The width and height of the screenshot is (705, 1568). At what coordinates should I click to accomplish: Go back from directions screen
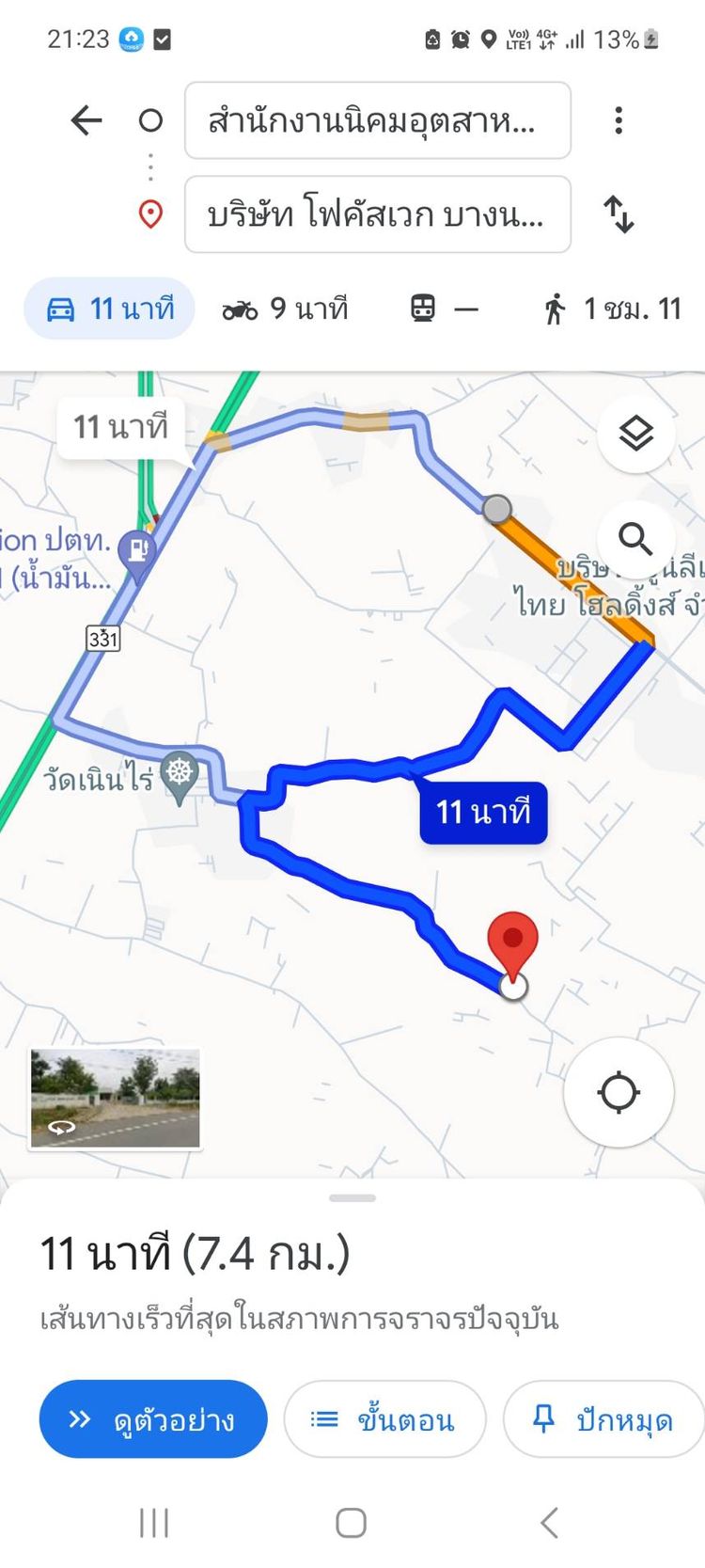(x=86, y=120)
